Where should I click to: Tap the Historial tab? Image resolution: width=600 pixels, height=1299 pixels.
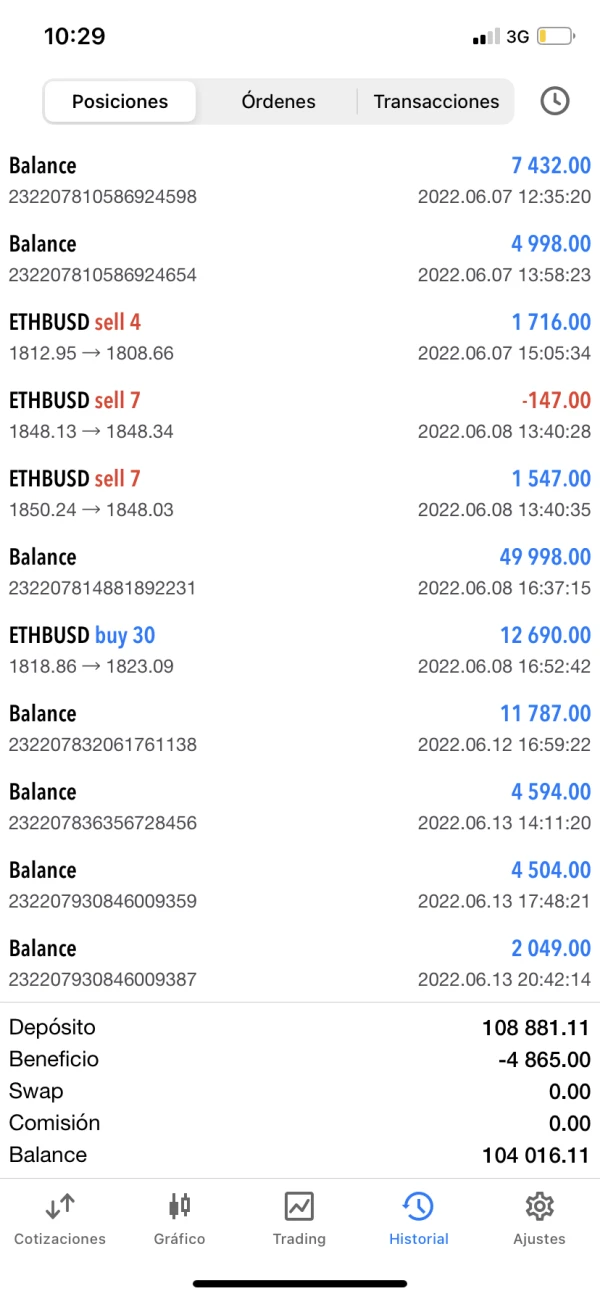pyautogui.click(x=418, y=1218)
